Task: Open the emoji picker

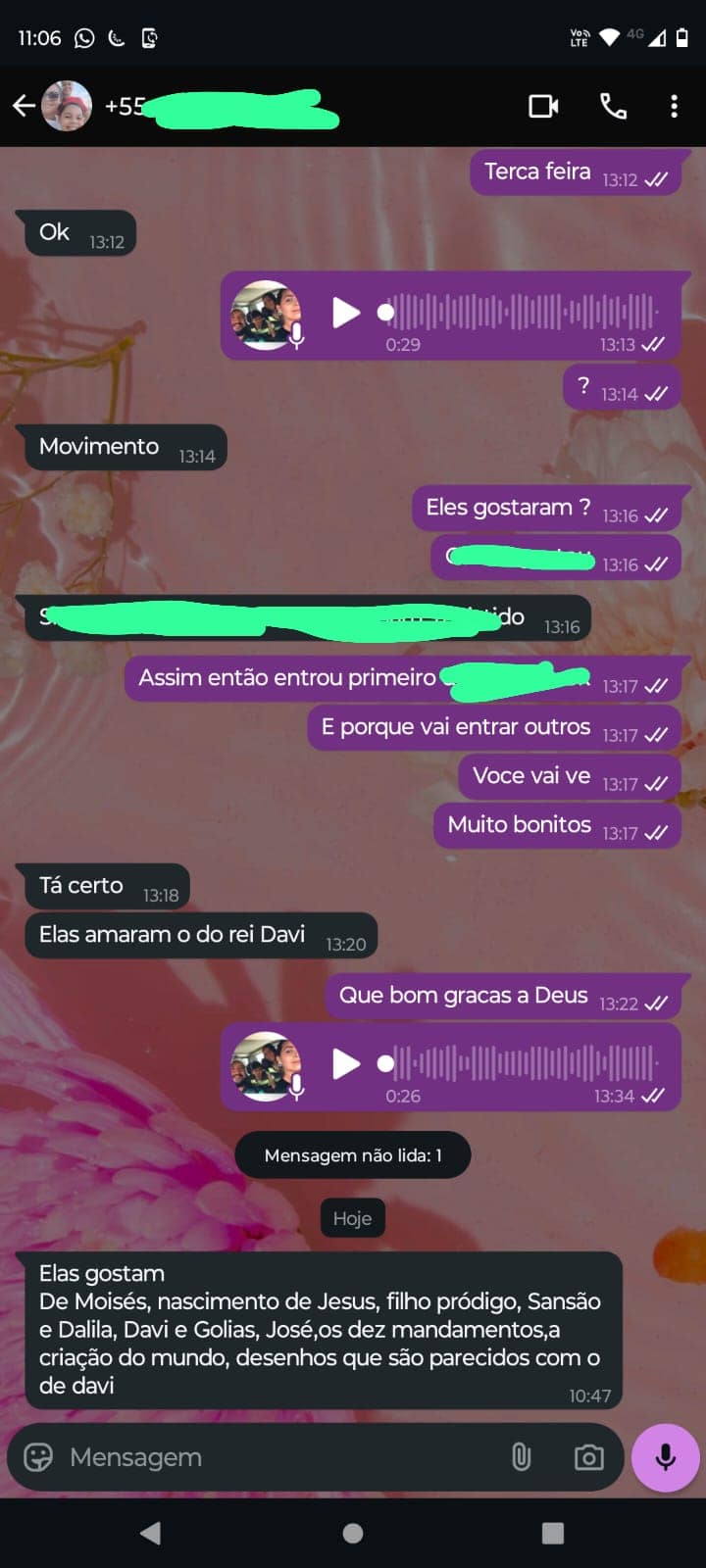Action: 38,1457
